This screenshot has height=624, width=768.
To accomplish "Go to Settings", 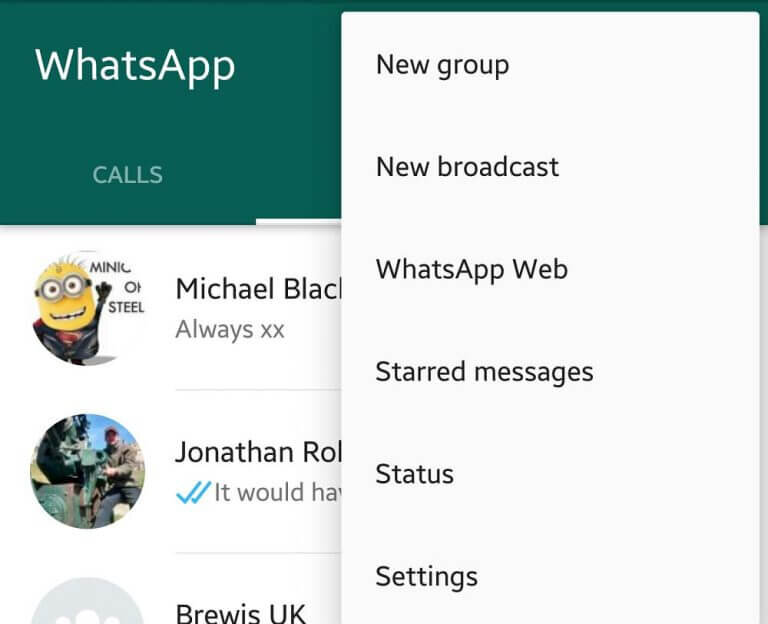I will [426, 577].
